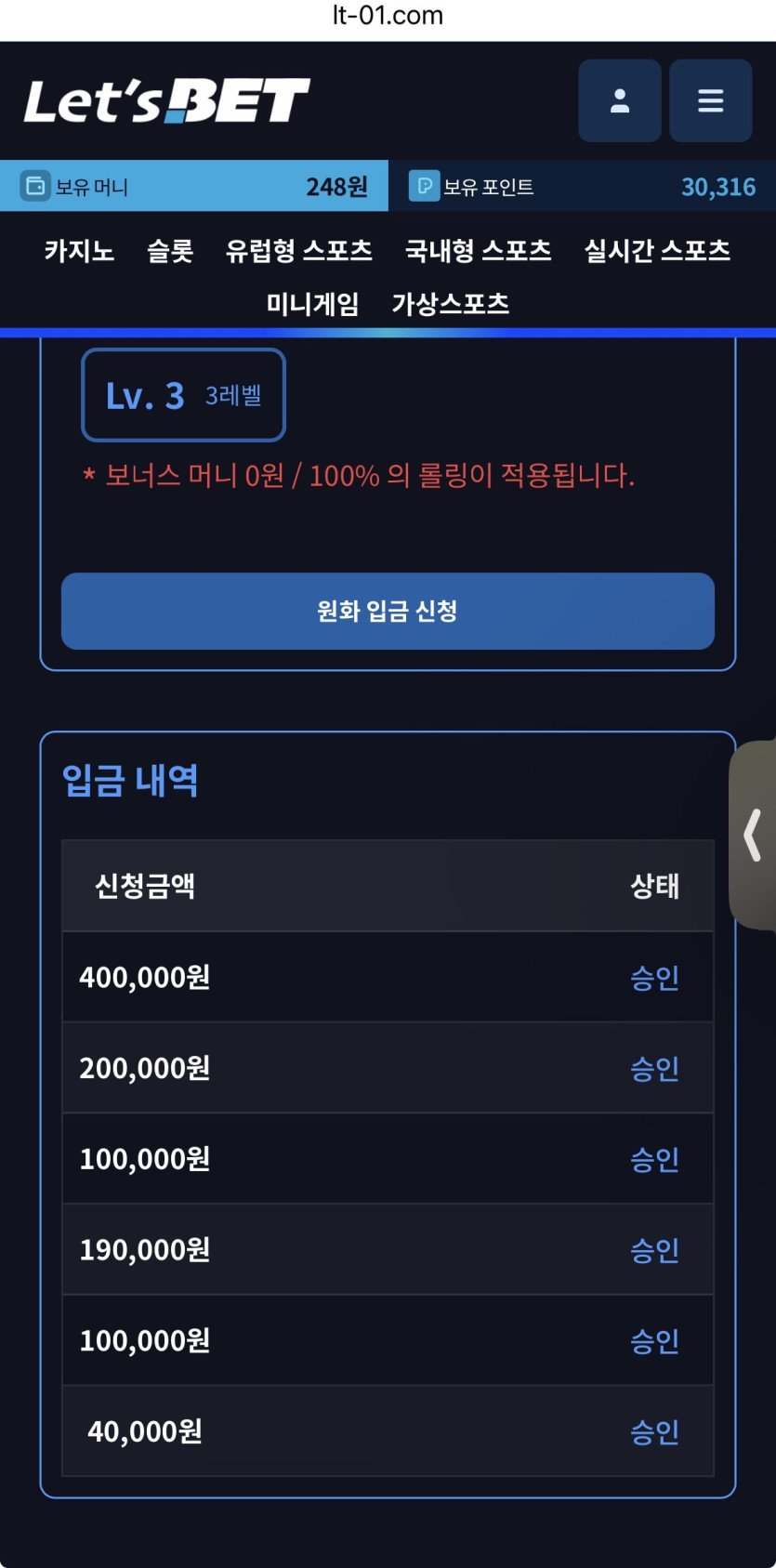Open the user profile icon
The height and width of the screenshot is (1568, 776).
tap(620, 100)
